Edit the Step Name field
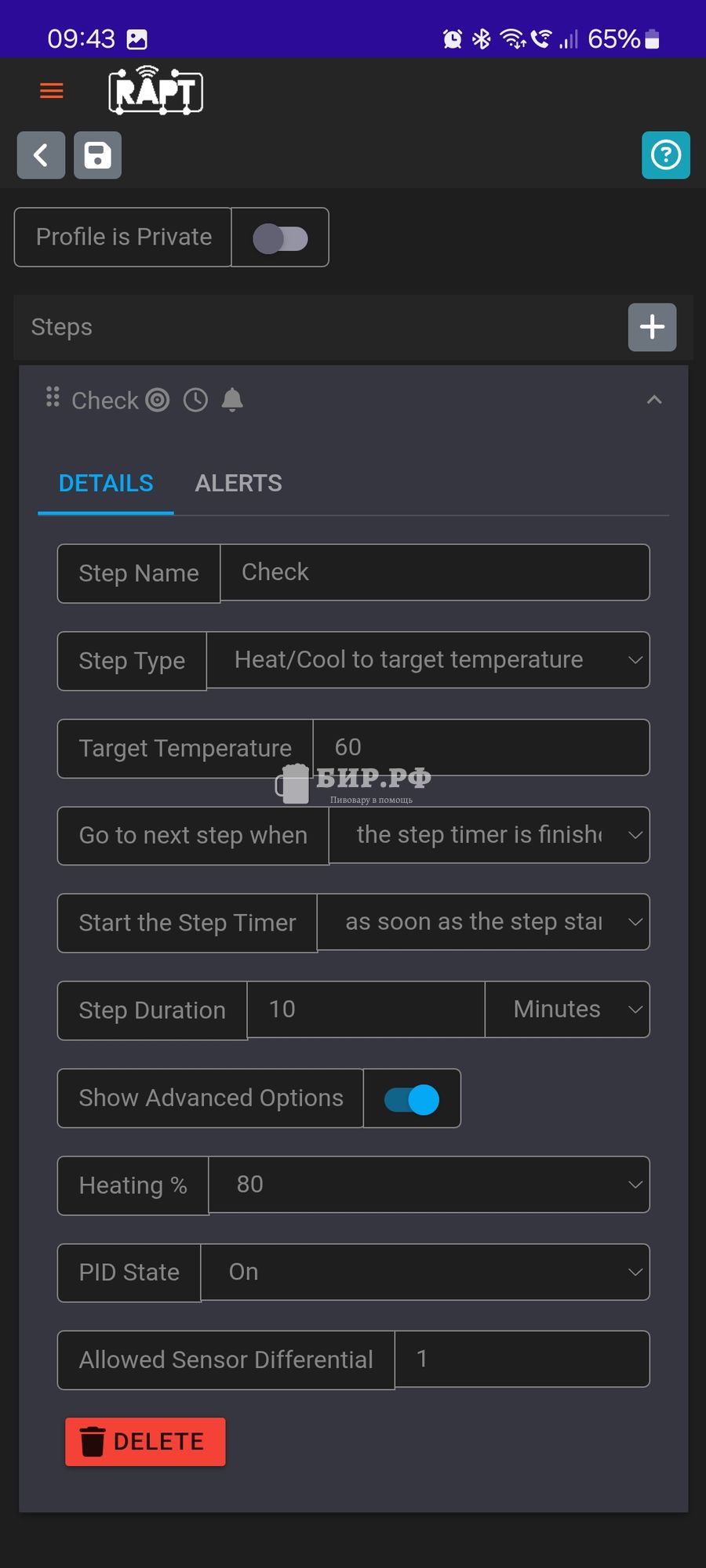Viewport: 706px width, 1568px height. [435, 572]
